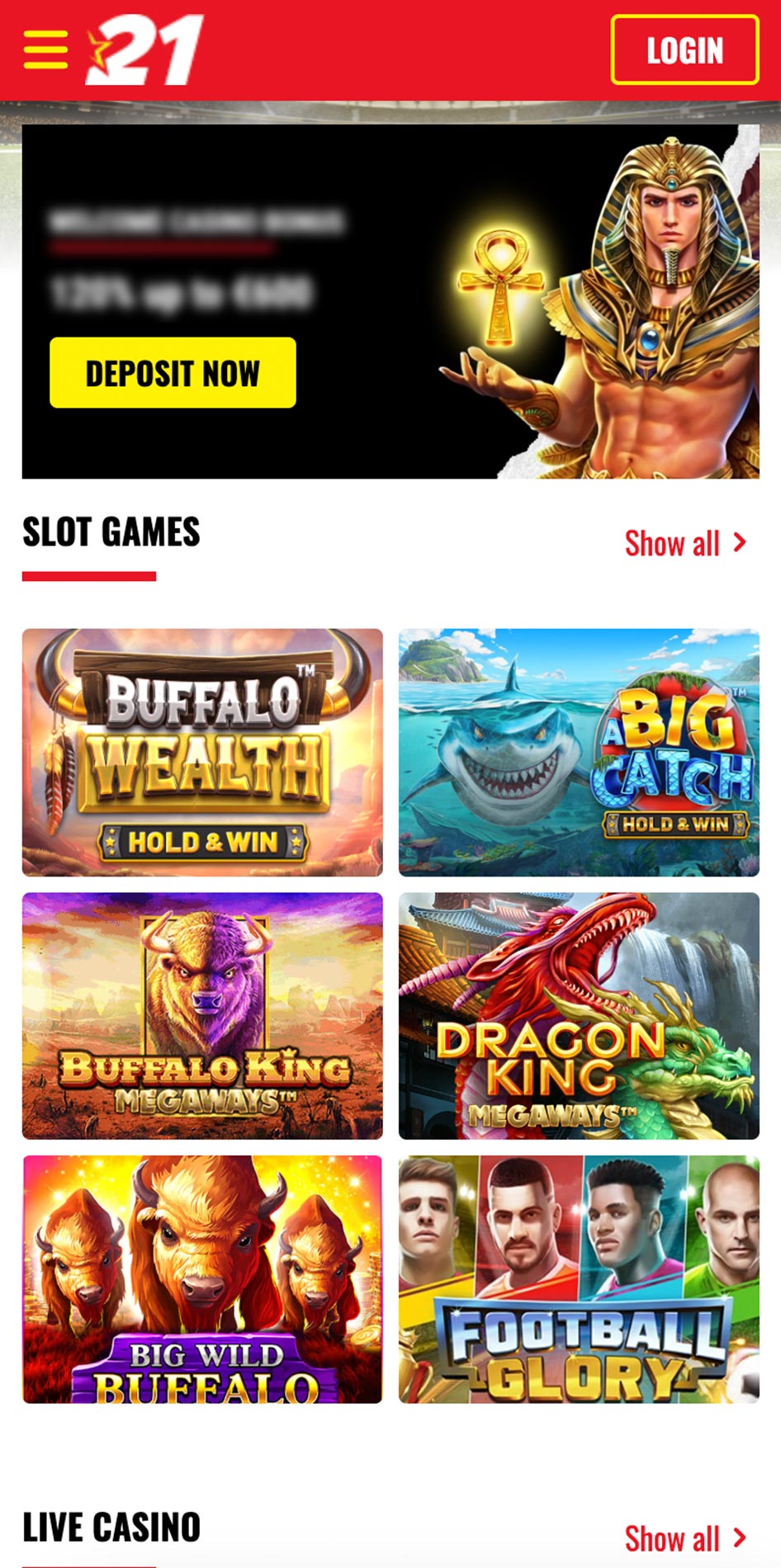The image size is (781, 1568).
Task: Tap the LOGIN button
Action: [684, 50]
